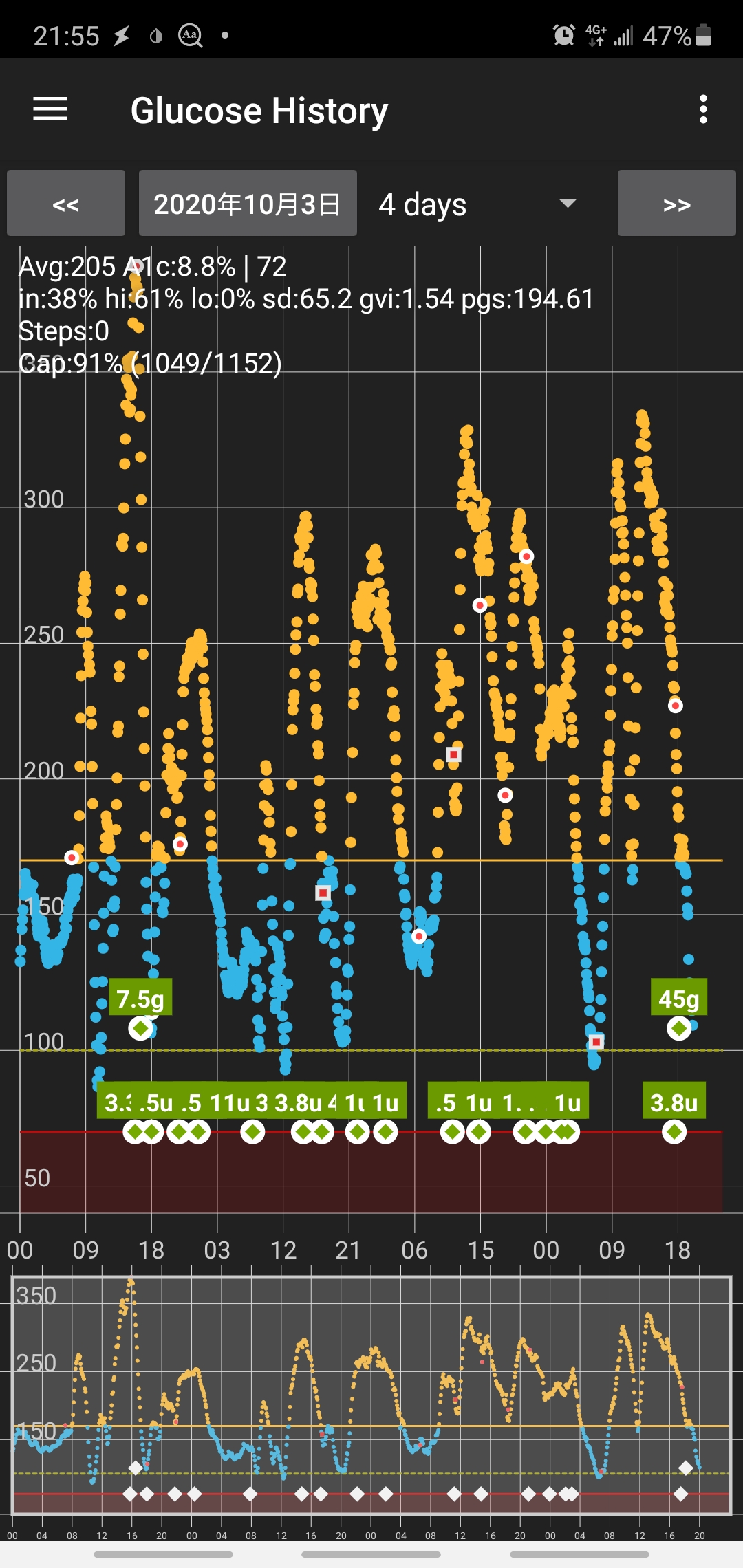Open the date picker for 2020年10月3日

(x=248, y=204)
